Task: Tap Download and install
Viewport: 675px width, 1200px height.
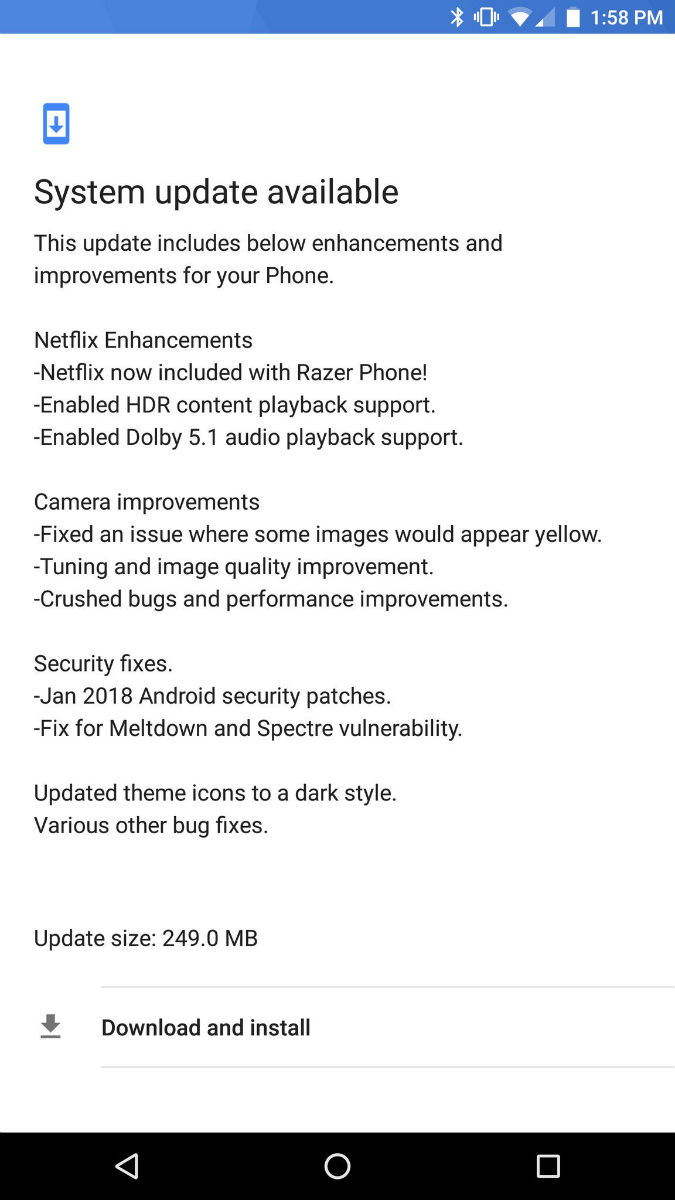Action: tap(337, 1027)
